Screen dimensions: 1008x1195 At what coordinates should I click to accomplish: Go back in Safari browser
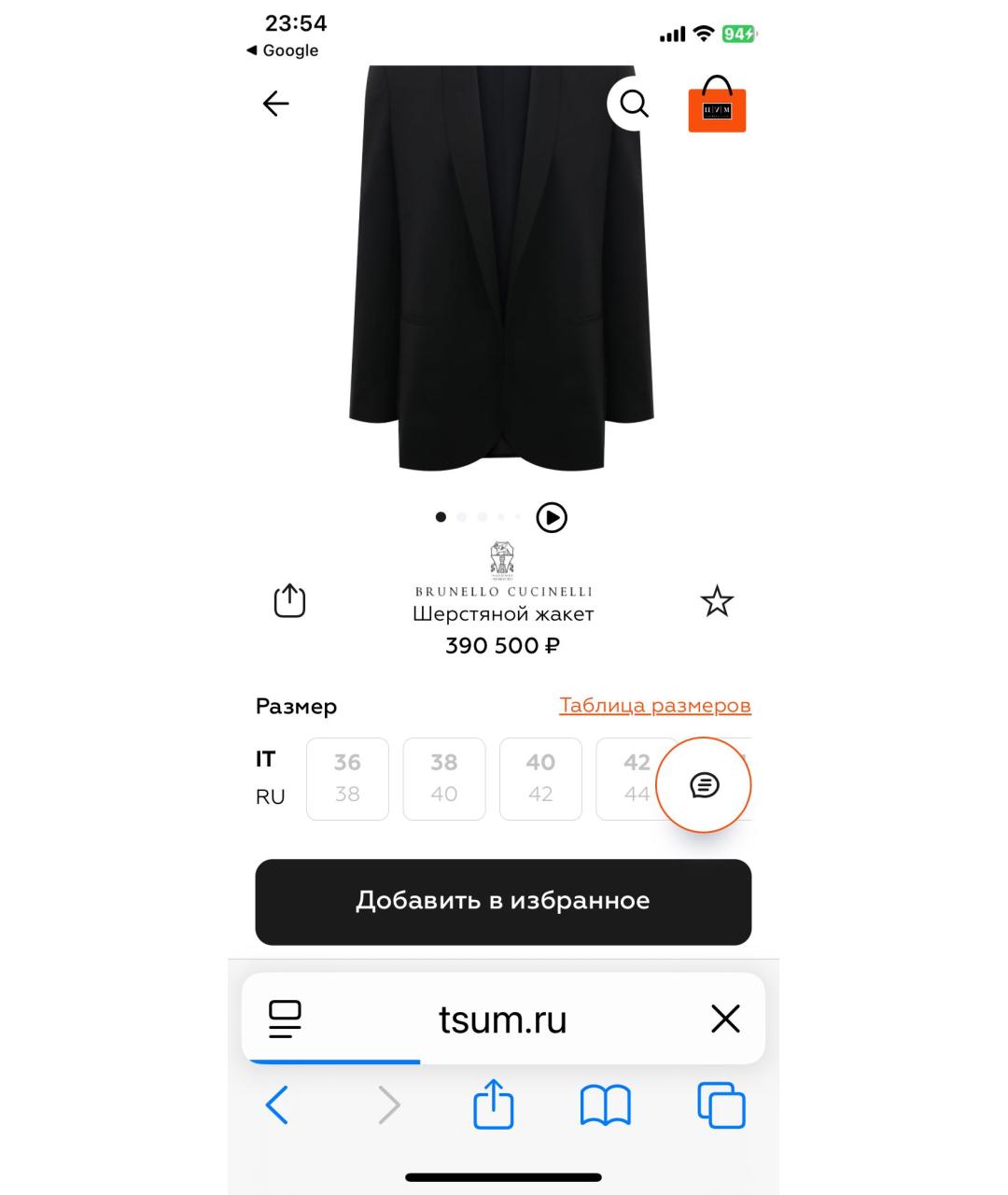277,1105
